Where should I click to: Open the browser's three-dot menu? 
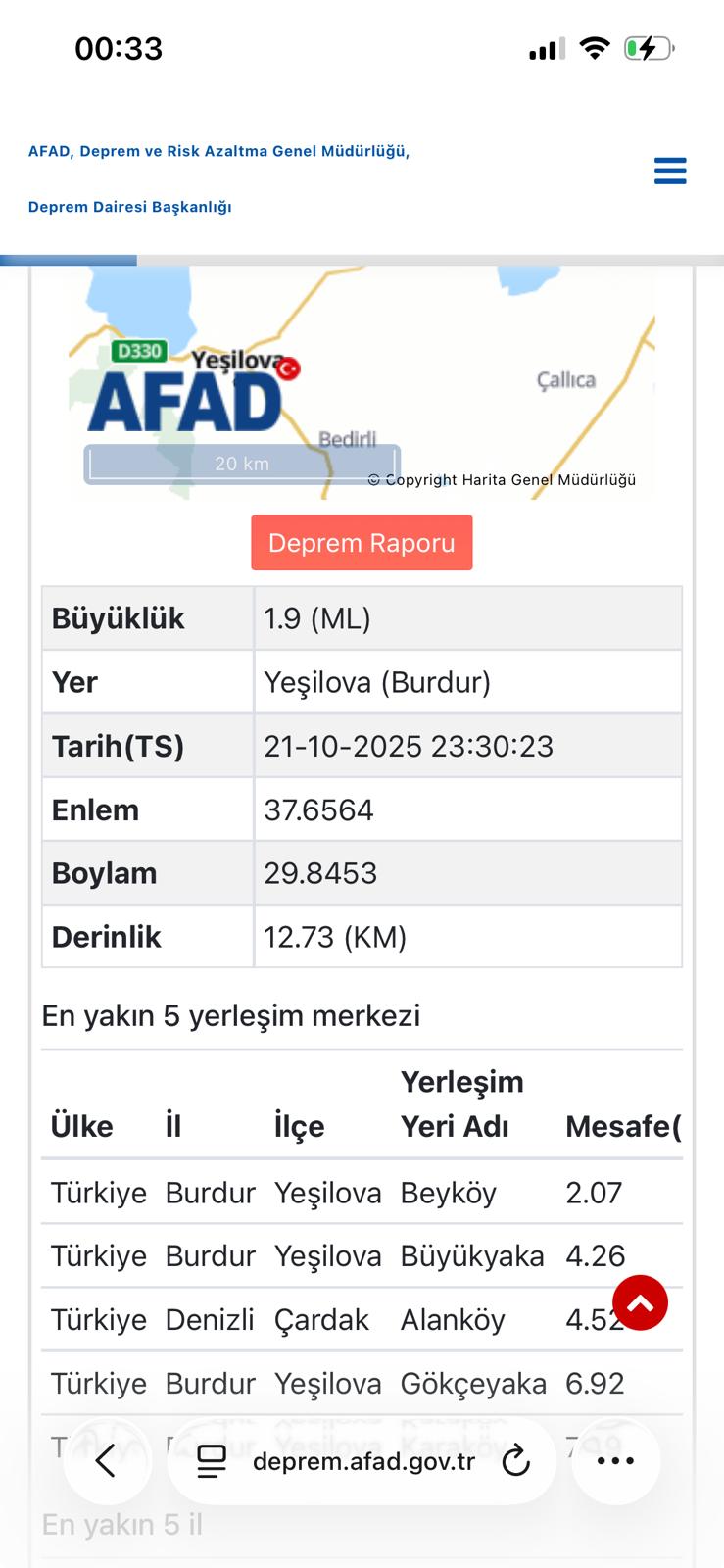pyautogui.click(x=615, y=1461)
